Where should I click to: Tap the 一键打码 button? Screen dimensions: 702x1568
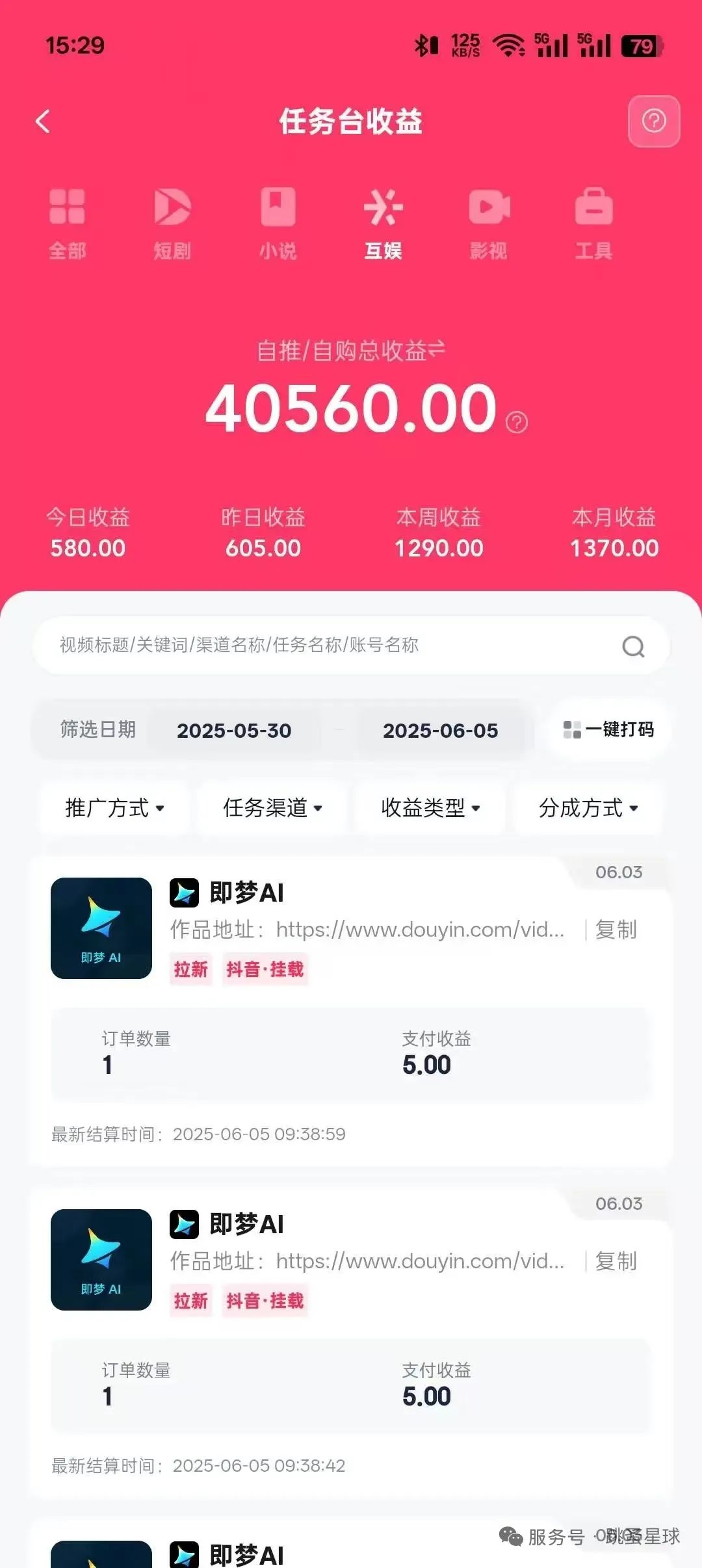(608, 729)
